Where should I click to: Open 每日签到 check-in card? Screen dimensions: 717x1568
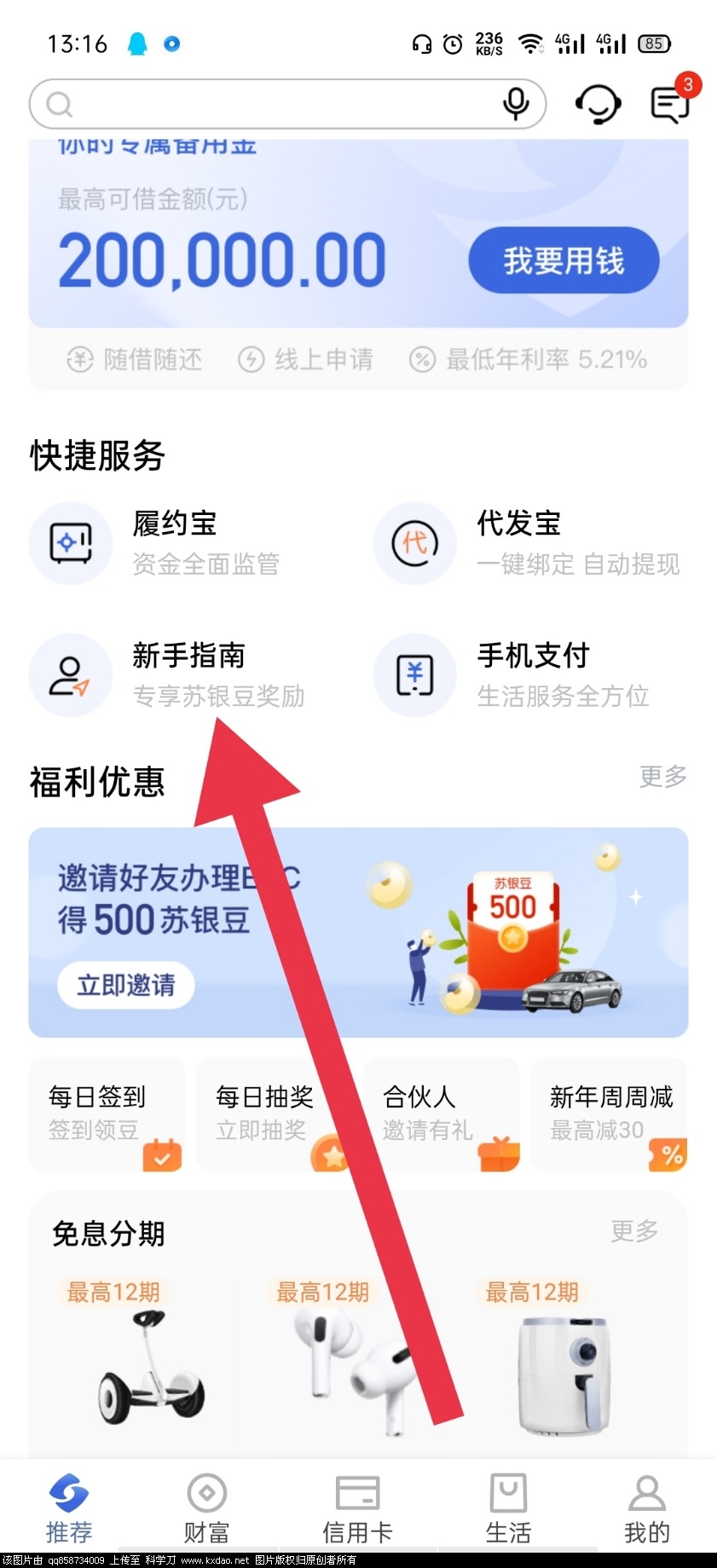pos(107,1113)
